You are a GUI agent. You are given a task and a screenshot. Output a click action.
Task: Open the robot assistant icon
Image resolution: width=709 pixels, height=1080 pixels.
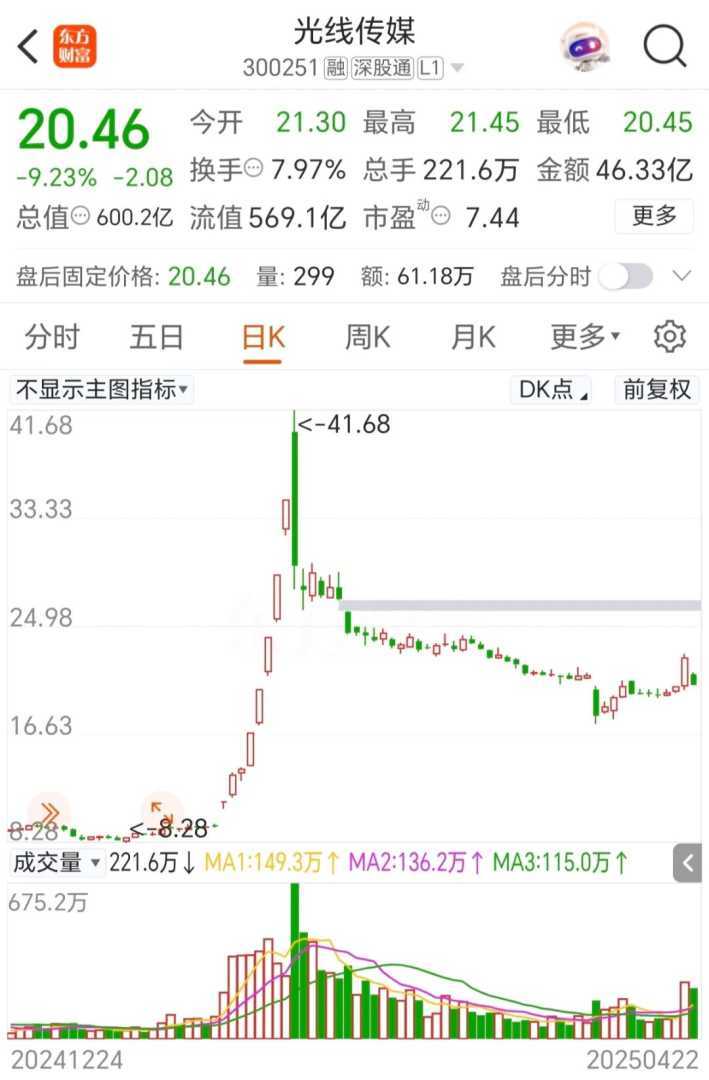585,45
